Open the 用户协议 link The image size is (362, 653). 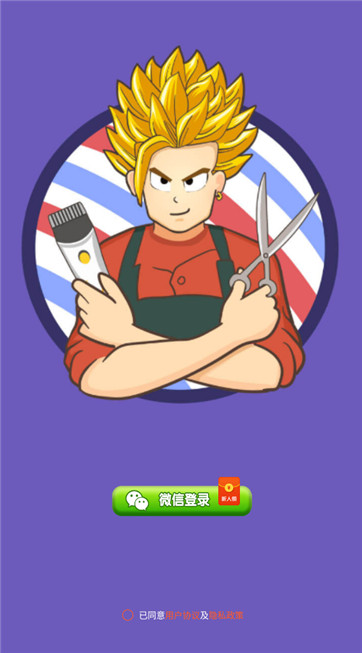coord(182,615)
